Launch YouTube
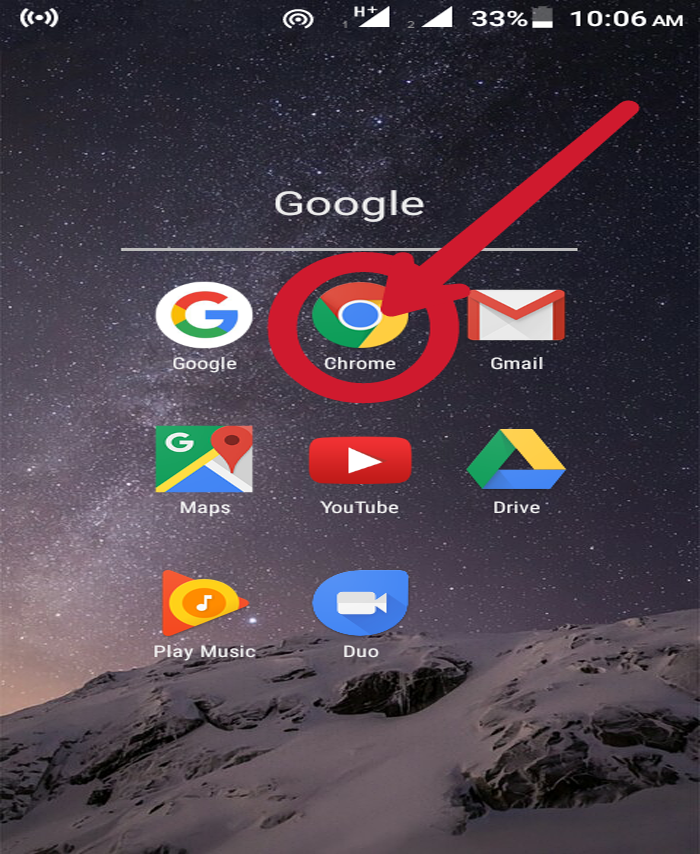This screenshot has height=854, width=700. 360,461
